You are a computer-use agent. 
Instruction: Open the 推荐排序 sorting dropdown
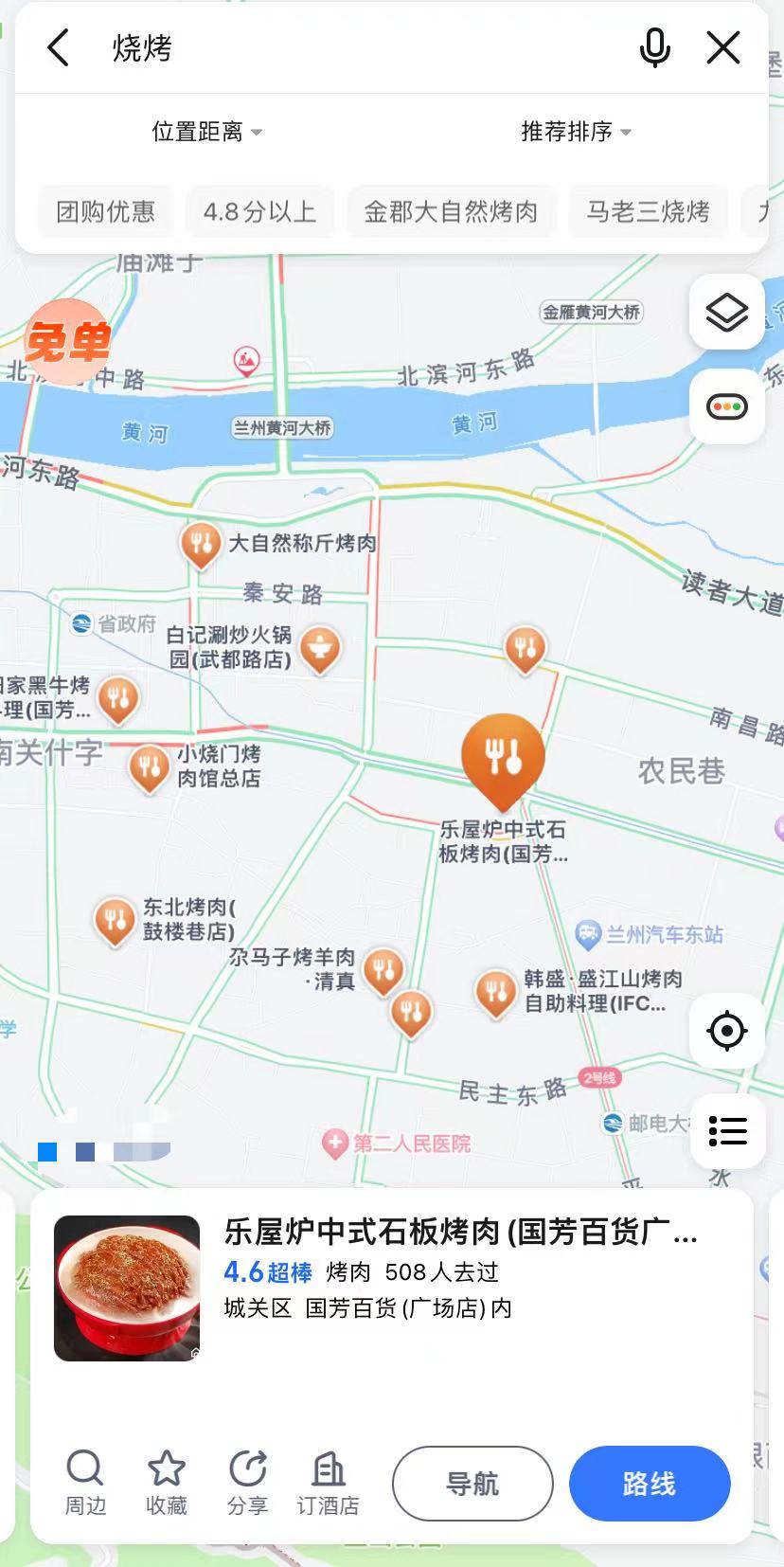point(576,132)
